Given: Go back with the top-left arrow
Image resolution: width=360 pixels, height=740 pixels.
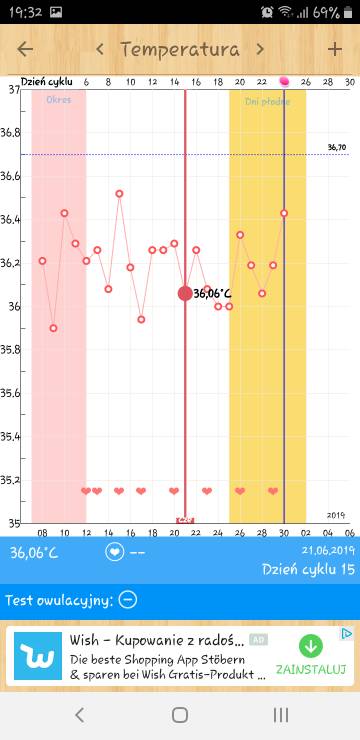Looking at the screenshot, I should click(x=25, y=49).
